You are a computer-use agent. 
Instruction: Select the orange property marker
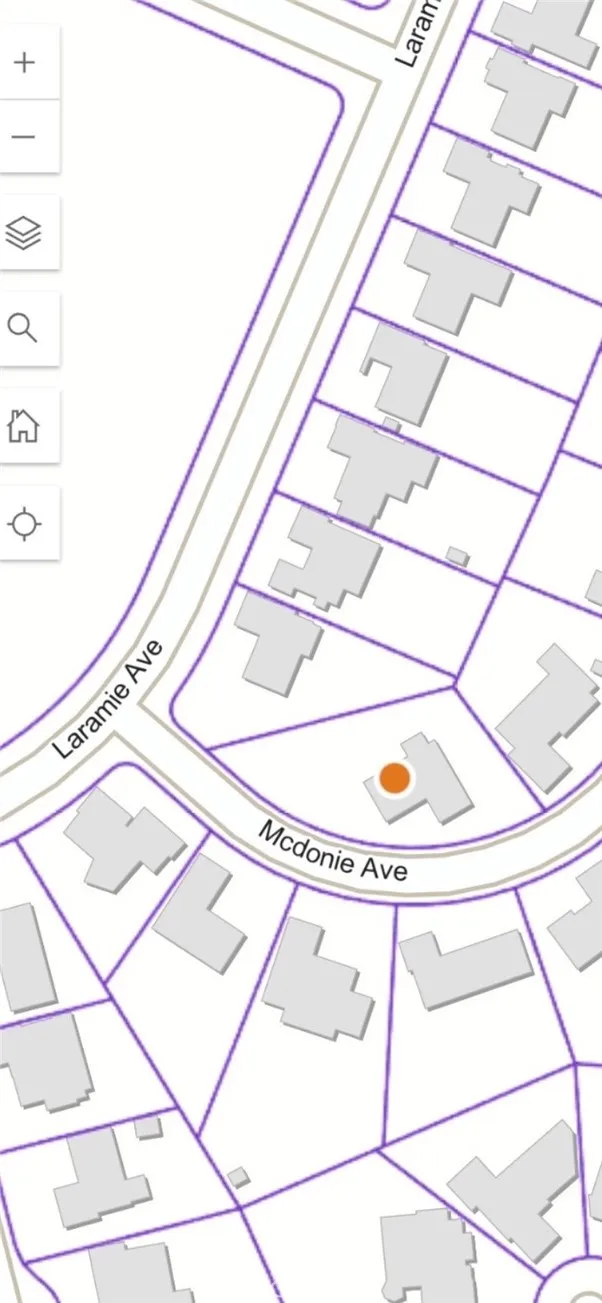[x=395, y=778]
